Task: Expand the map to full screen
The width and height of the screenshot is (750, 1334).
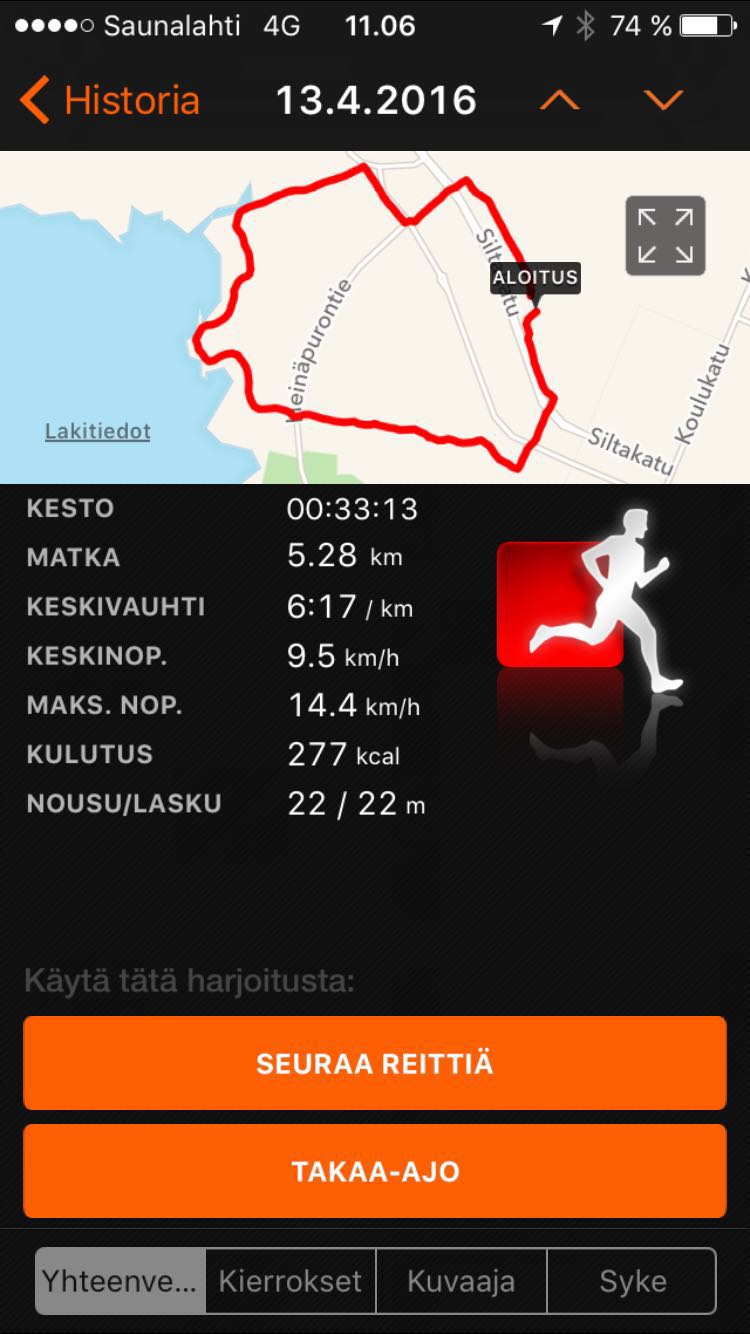Action: tap(666, 236)
